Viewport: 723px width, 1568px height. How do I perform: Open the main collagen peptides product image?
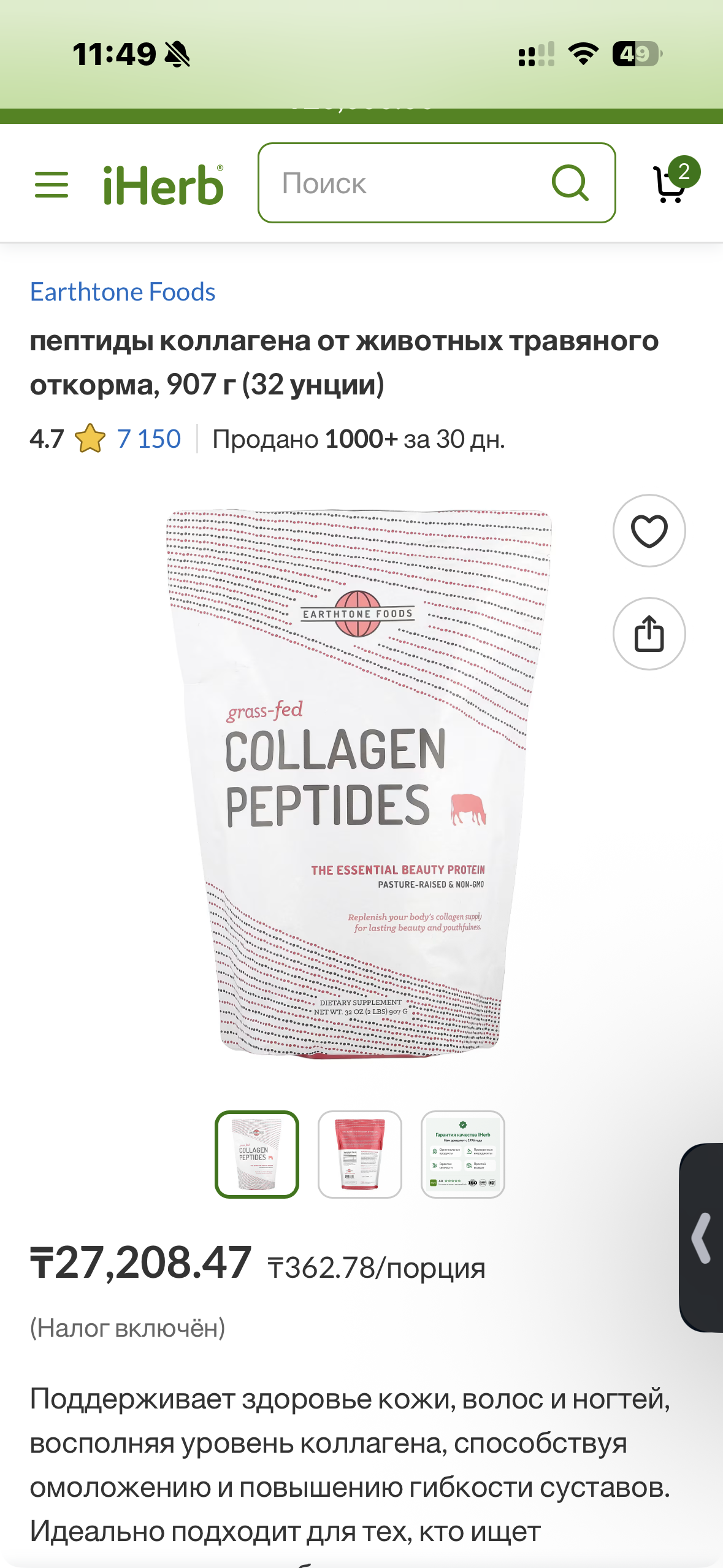coord(359,782)
